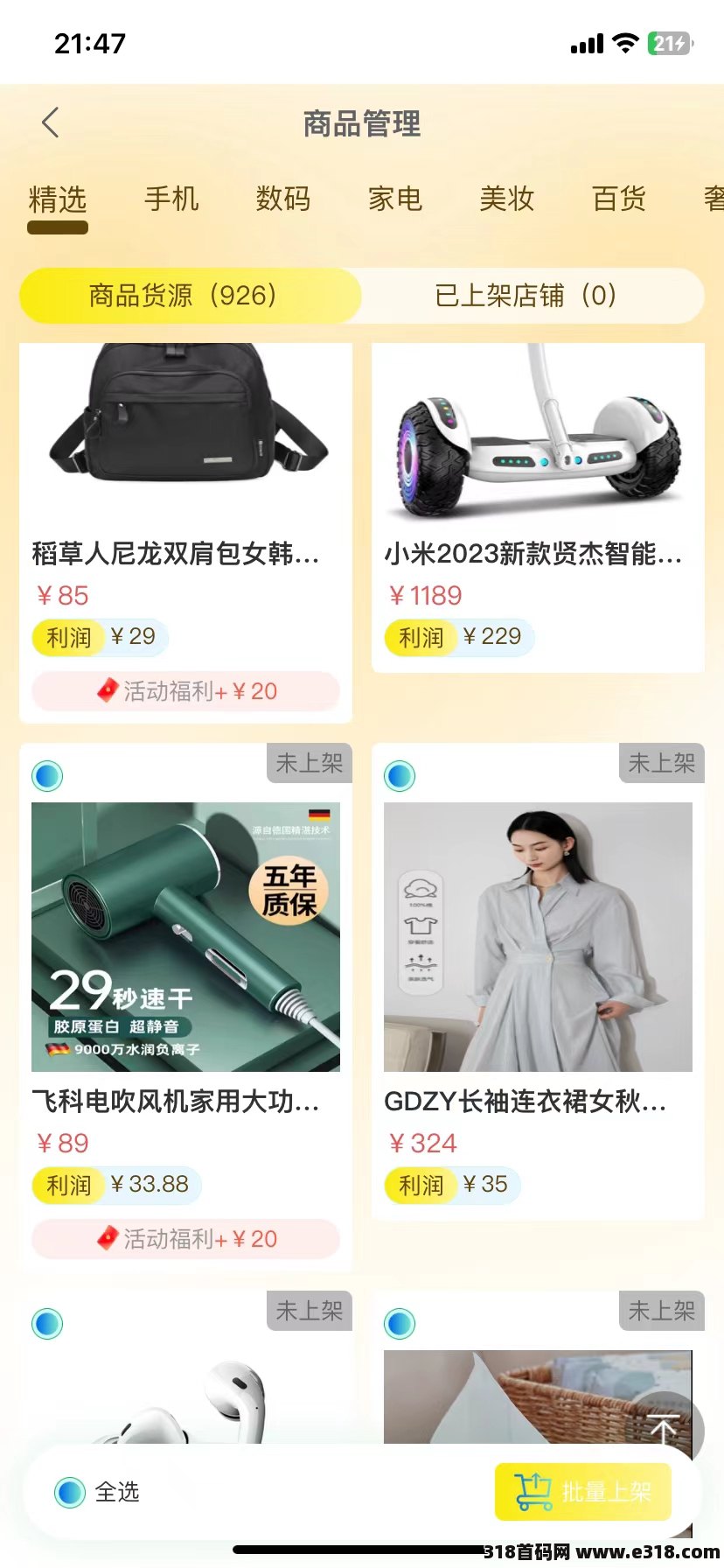The height and width of the screenshot is (1568, 724).
Task: Select the 飞科电吹风机 product checkbox
Action: [47, 776]
